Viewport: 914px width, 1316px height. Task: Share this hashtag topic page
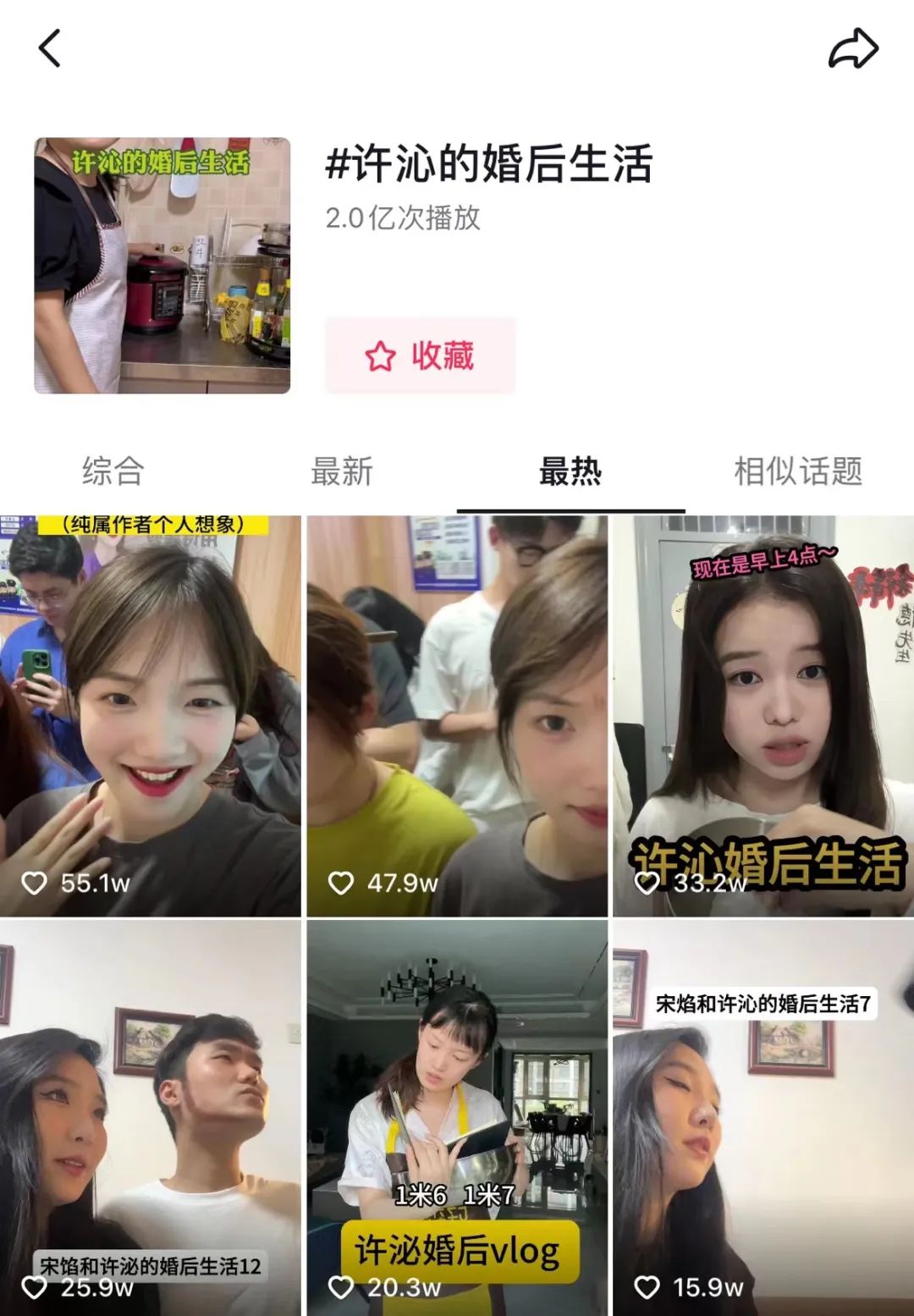click(853, 48)
